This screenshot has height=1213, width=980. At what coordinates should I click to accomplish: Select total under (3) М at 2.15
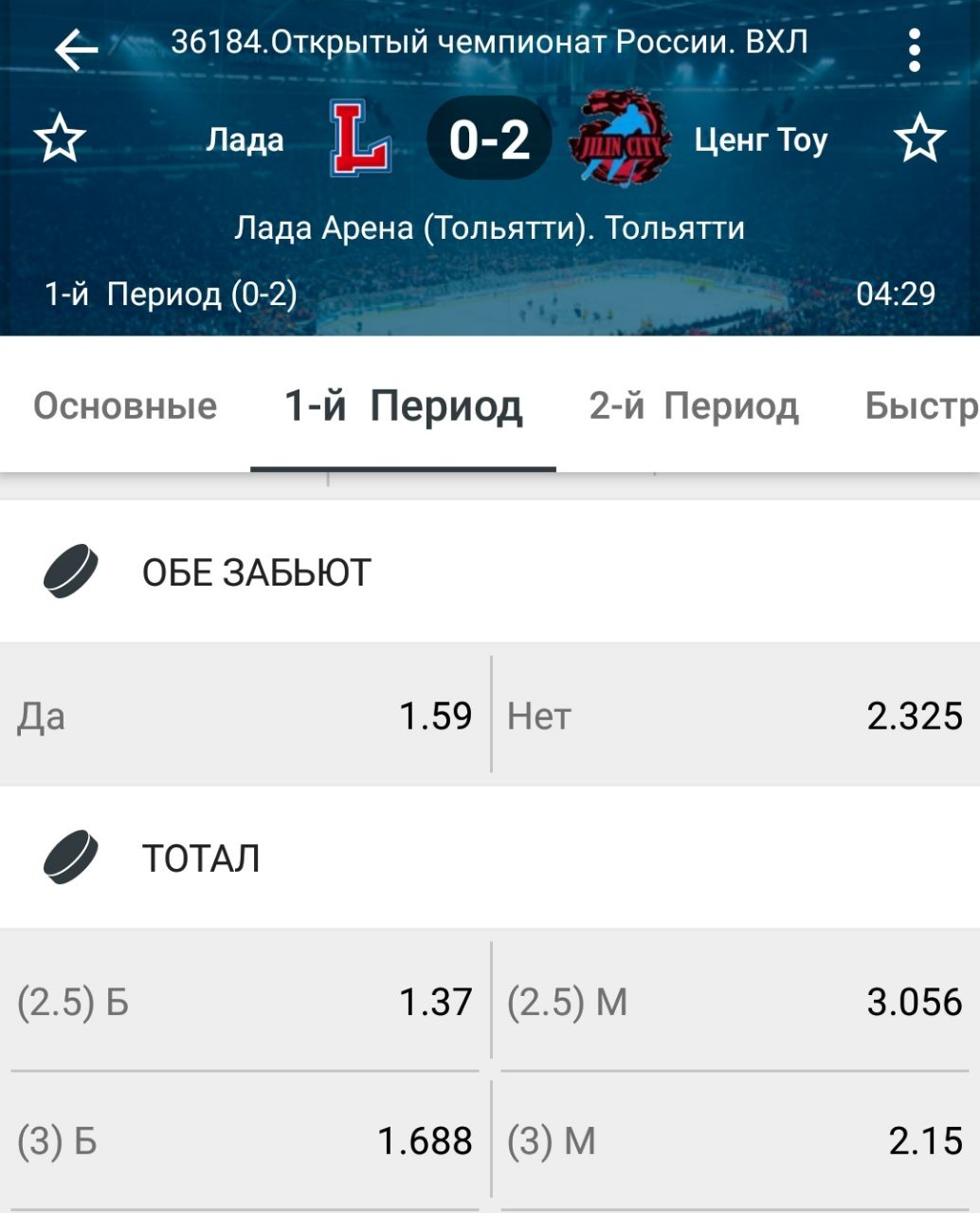pos(735,1141)
